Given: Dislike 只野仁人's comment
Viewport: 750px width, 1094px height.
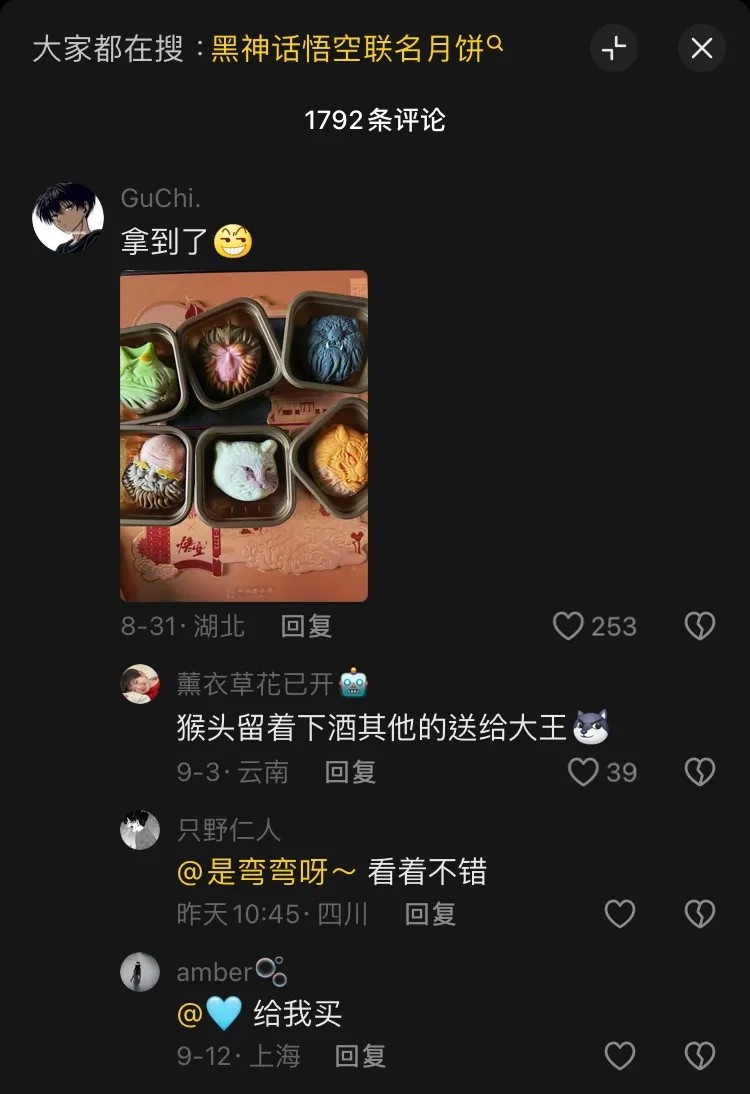Looking at the screenshot, I should coord(699,913).
